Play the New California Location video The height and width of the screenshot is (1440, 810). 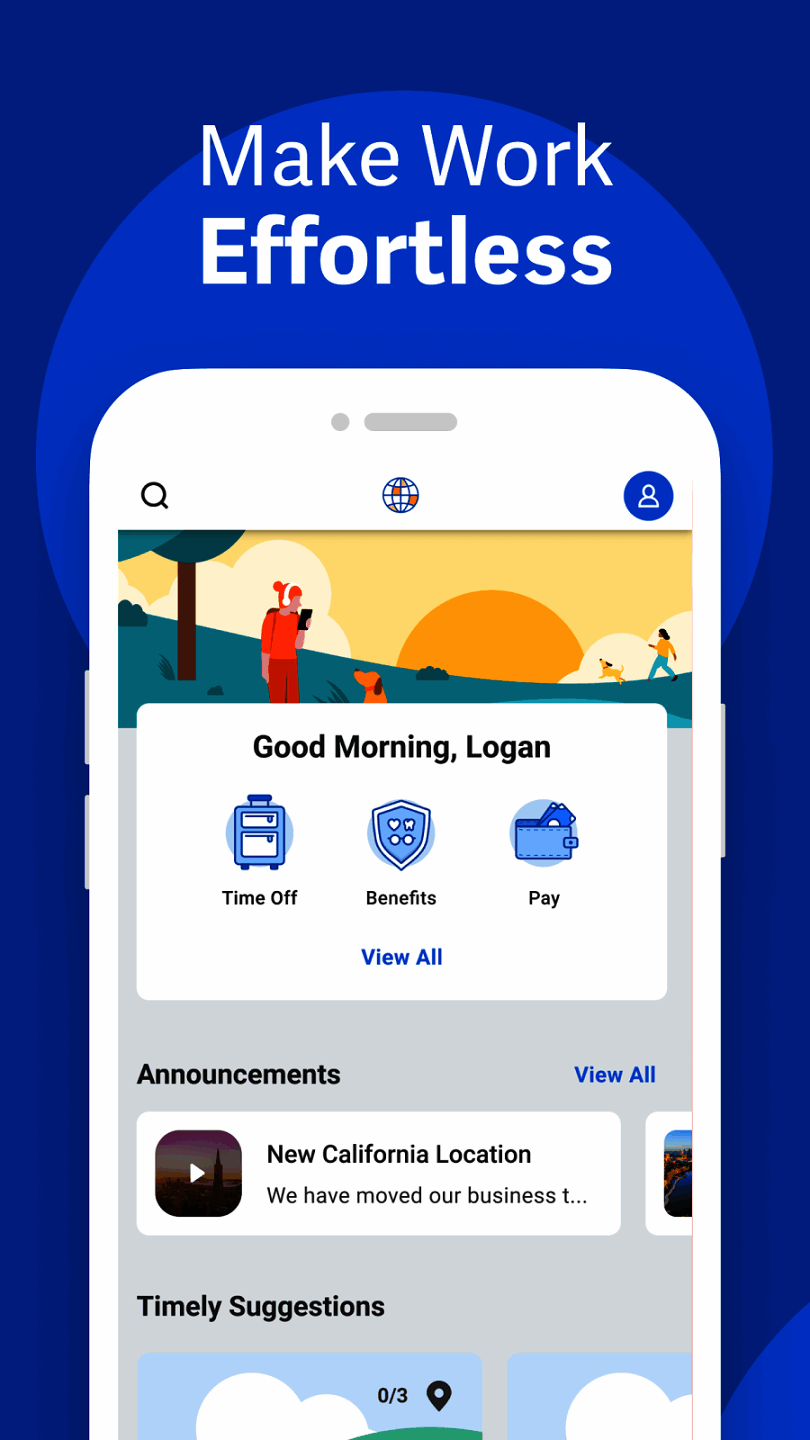pyautogui.click(x=197, y=1172)
